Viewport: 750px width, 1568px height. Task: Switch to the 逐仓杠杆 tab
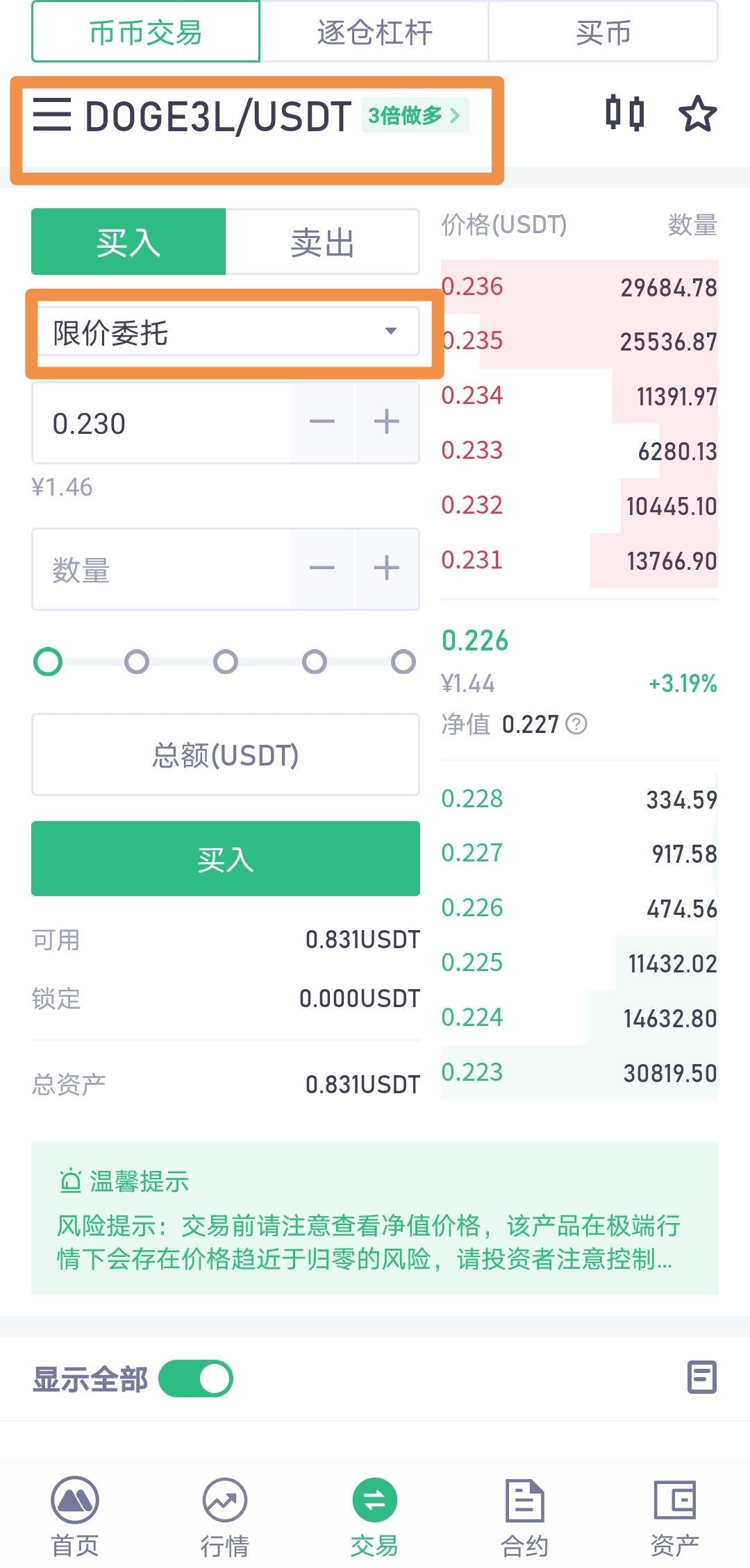[x=374, y=33]
